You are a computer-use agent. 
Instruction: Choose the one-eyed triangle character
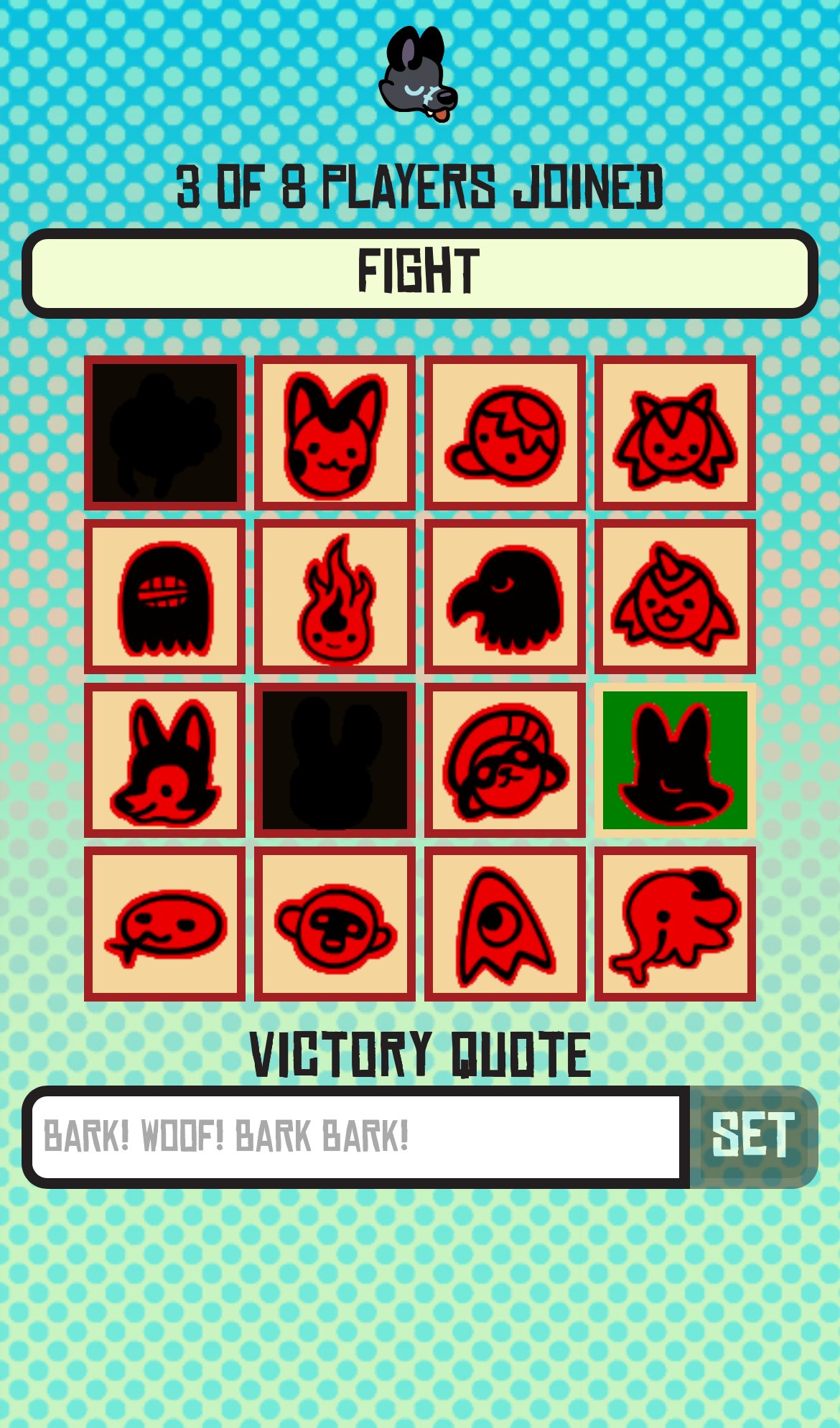coord(505,924)
